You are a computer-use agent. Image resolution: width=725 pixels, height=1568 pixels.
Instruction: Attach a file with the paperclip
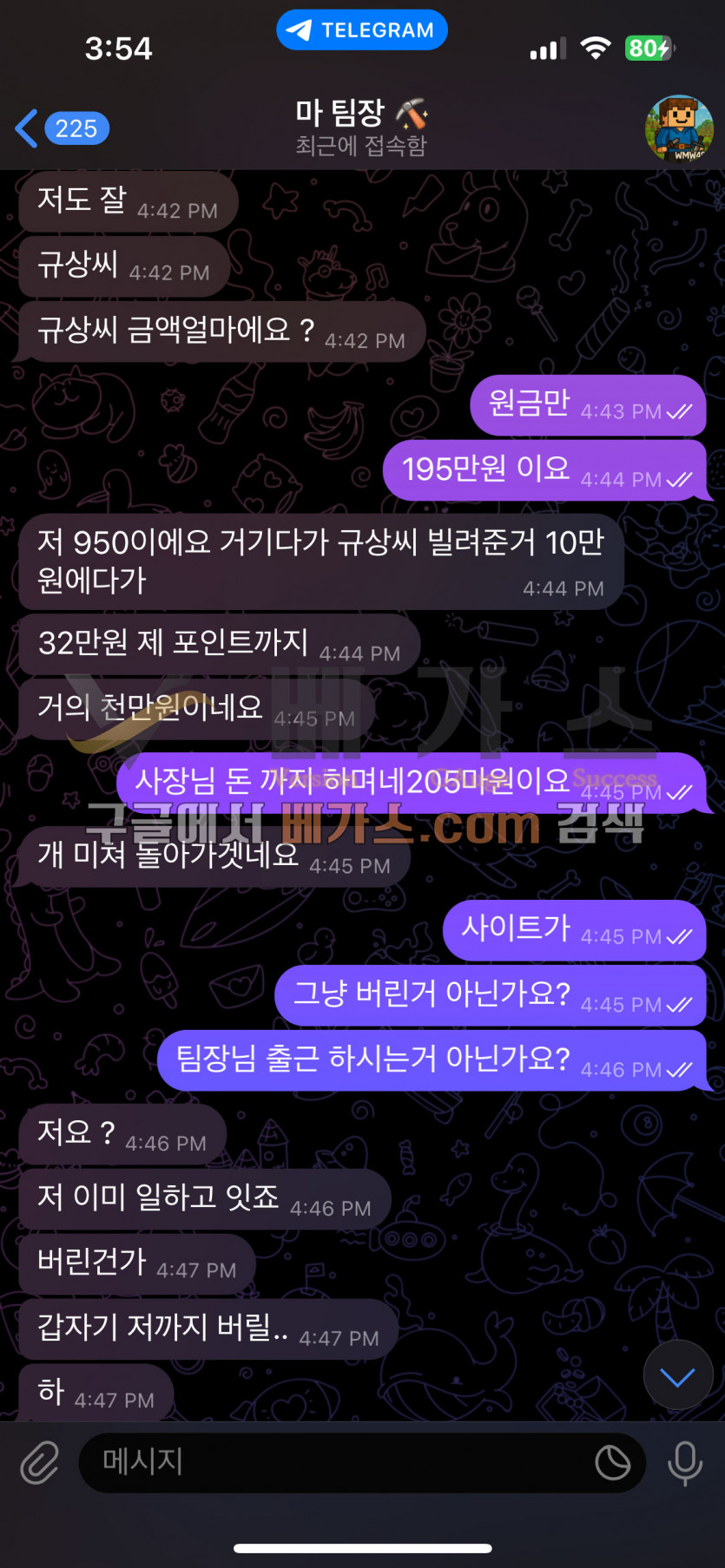click(40, 1462)
